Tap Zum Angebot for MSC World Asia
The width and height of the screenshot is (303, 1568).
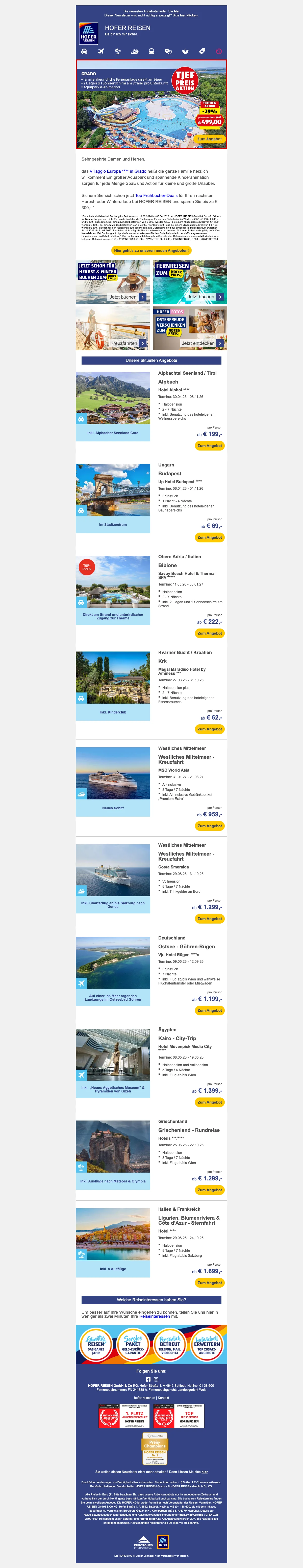tap(209, 826)
